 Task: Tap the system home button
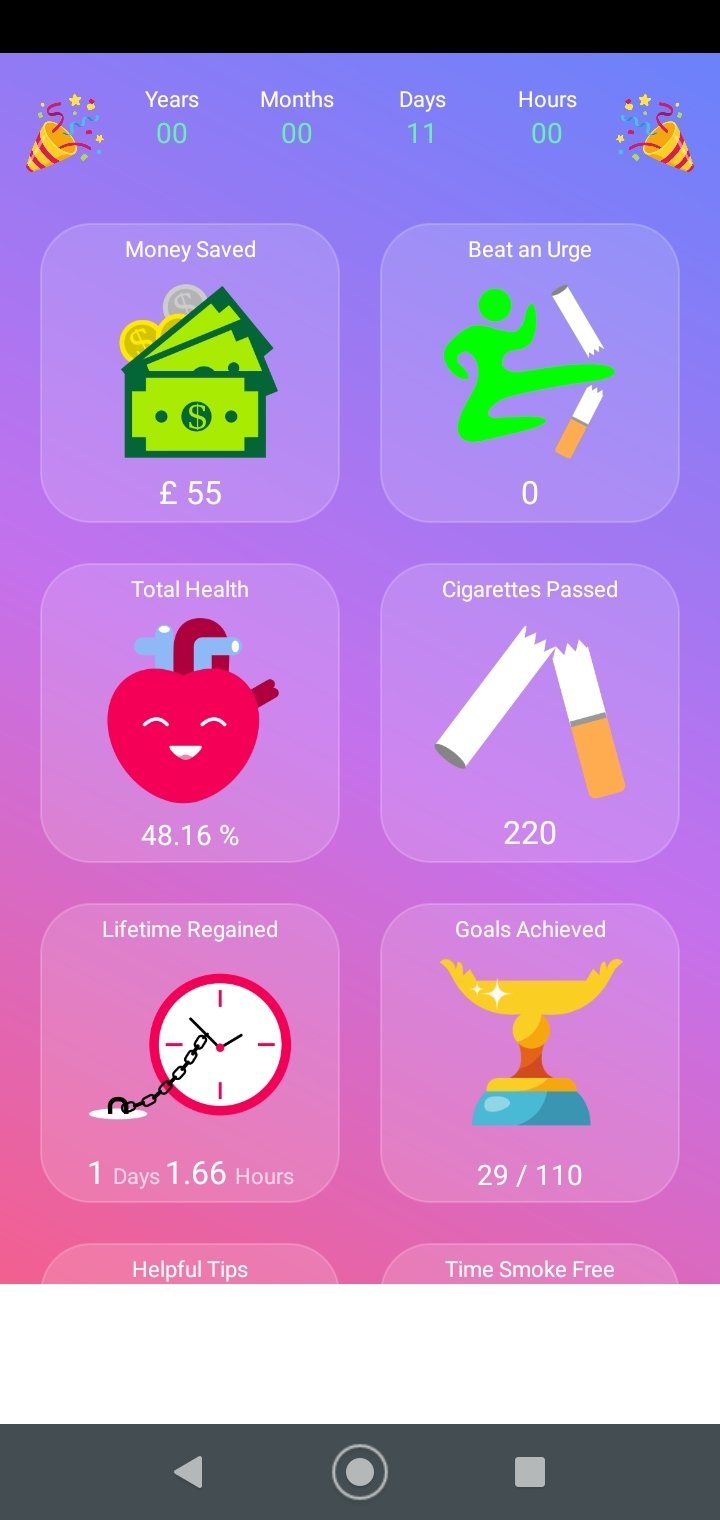pos(360,1472)
